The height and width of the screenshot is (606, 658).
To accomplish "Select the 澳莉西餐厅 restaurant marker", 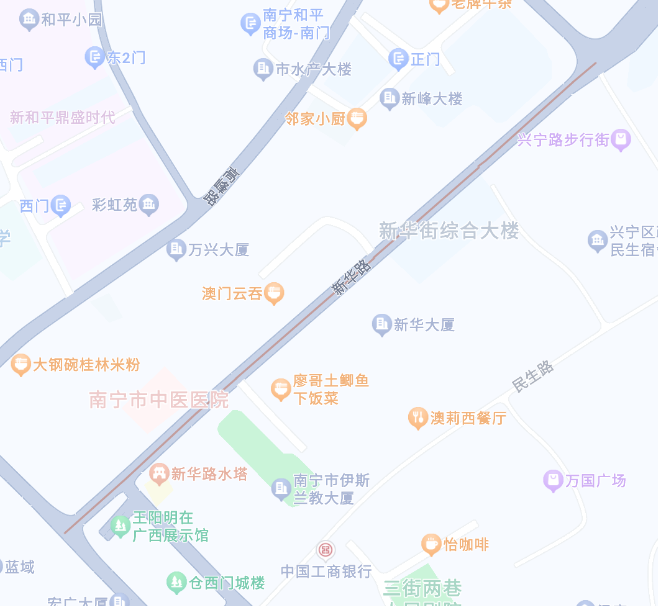I will pyautogui.click(x=418, y=418).
